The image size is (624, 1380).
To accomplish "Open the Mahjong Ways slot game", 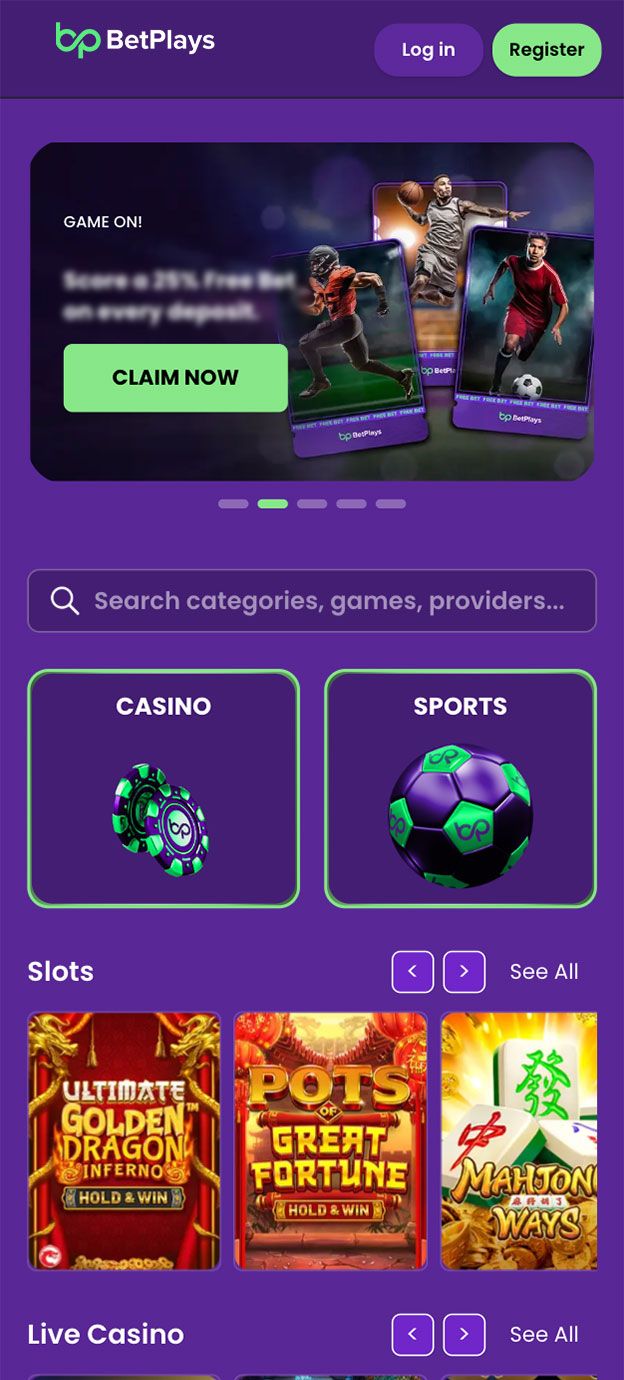I will pos(519,1141).
